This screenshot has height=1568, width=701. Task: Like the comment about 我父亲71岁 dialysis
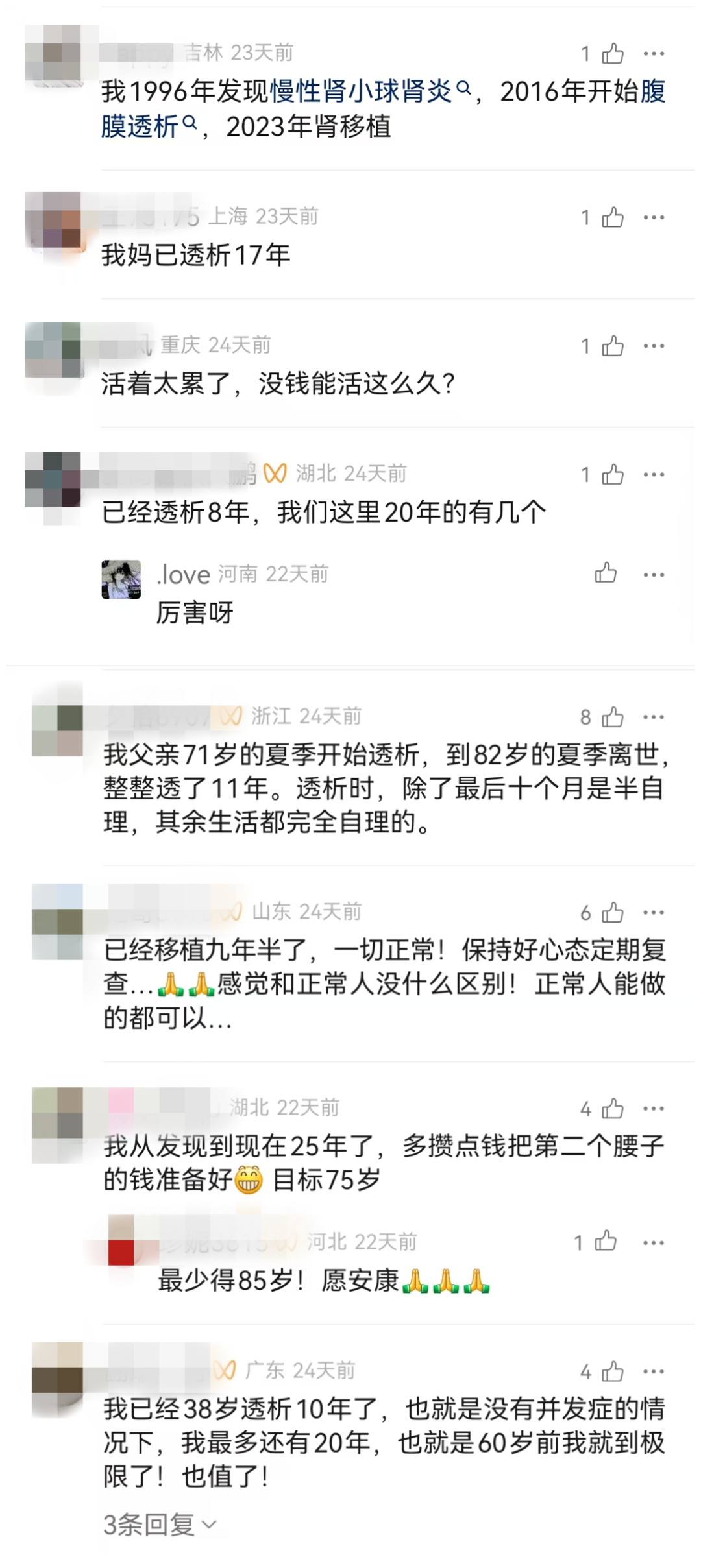tap(612, 718)
